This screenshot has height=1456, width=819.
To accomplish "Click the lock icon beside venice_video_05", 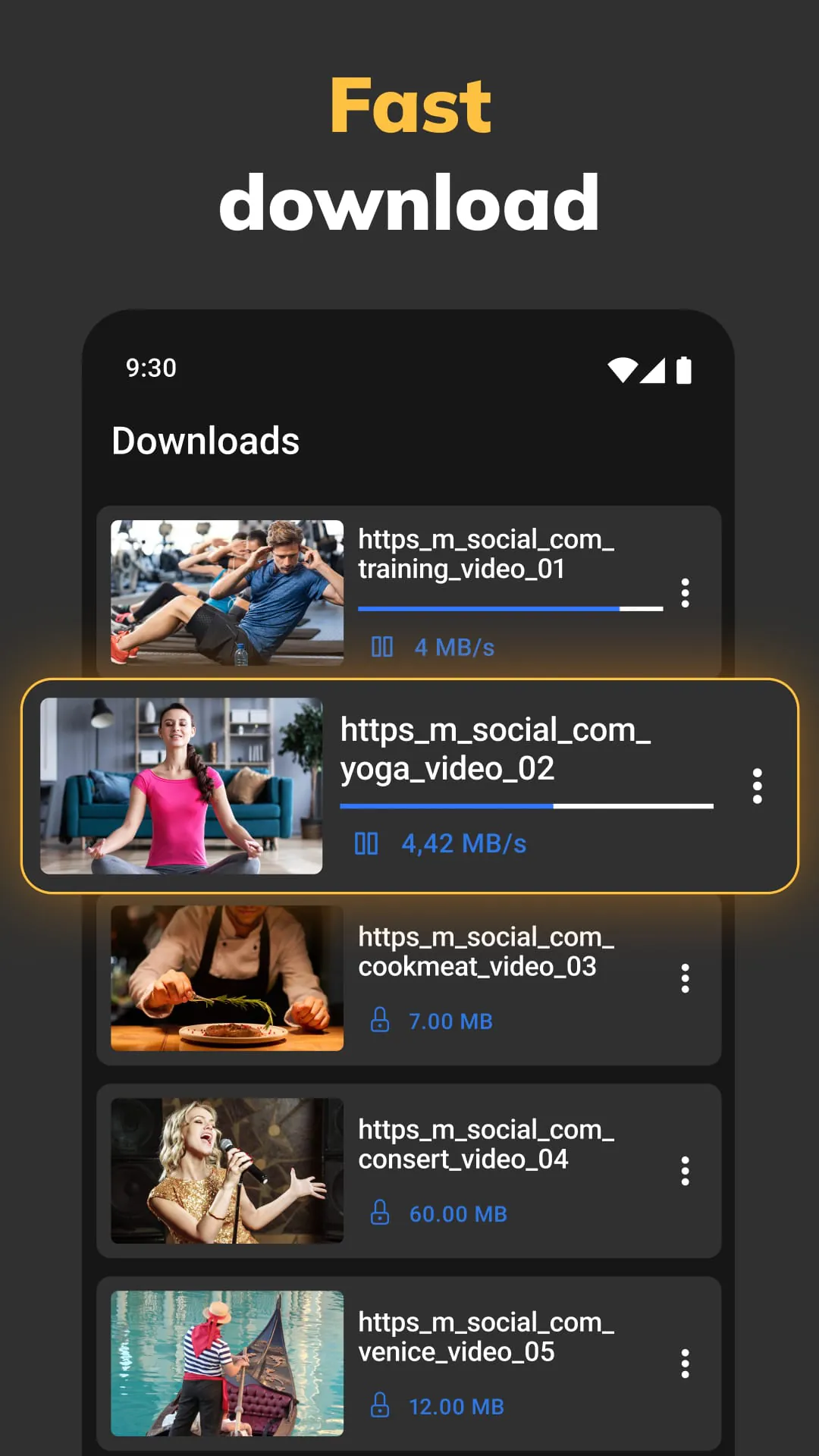I will 381,1407.
